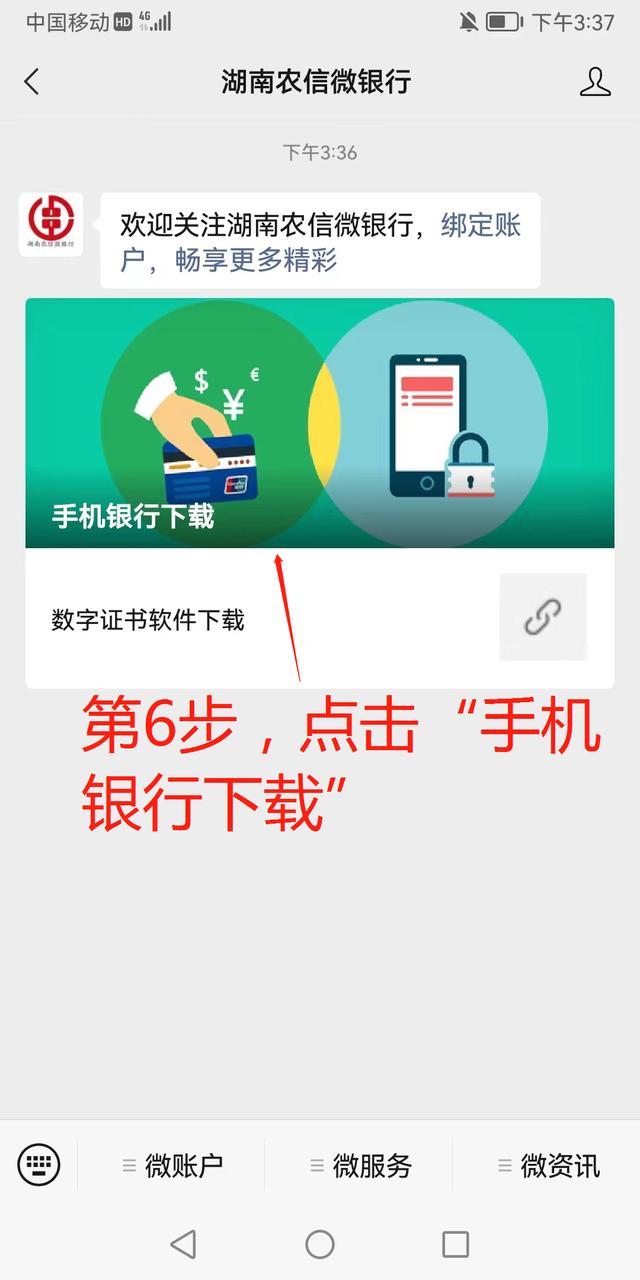Screen dimensions: 640x1280
Task: Expand the 微服务 menu
Action: (x=360, y=1165)
